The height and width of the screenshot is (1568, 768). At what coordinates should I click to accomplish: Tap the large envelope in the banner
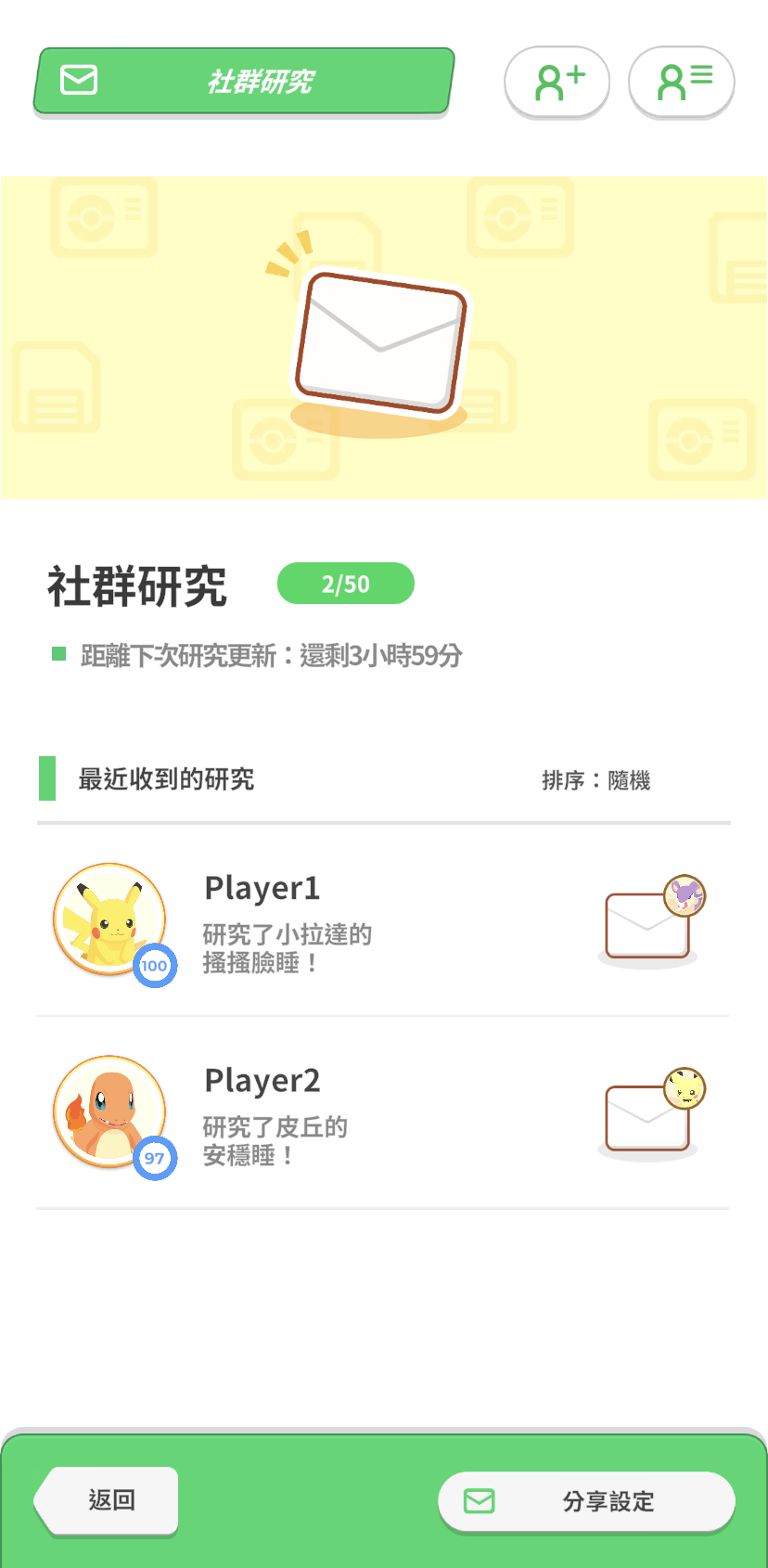[380, 341]
